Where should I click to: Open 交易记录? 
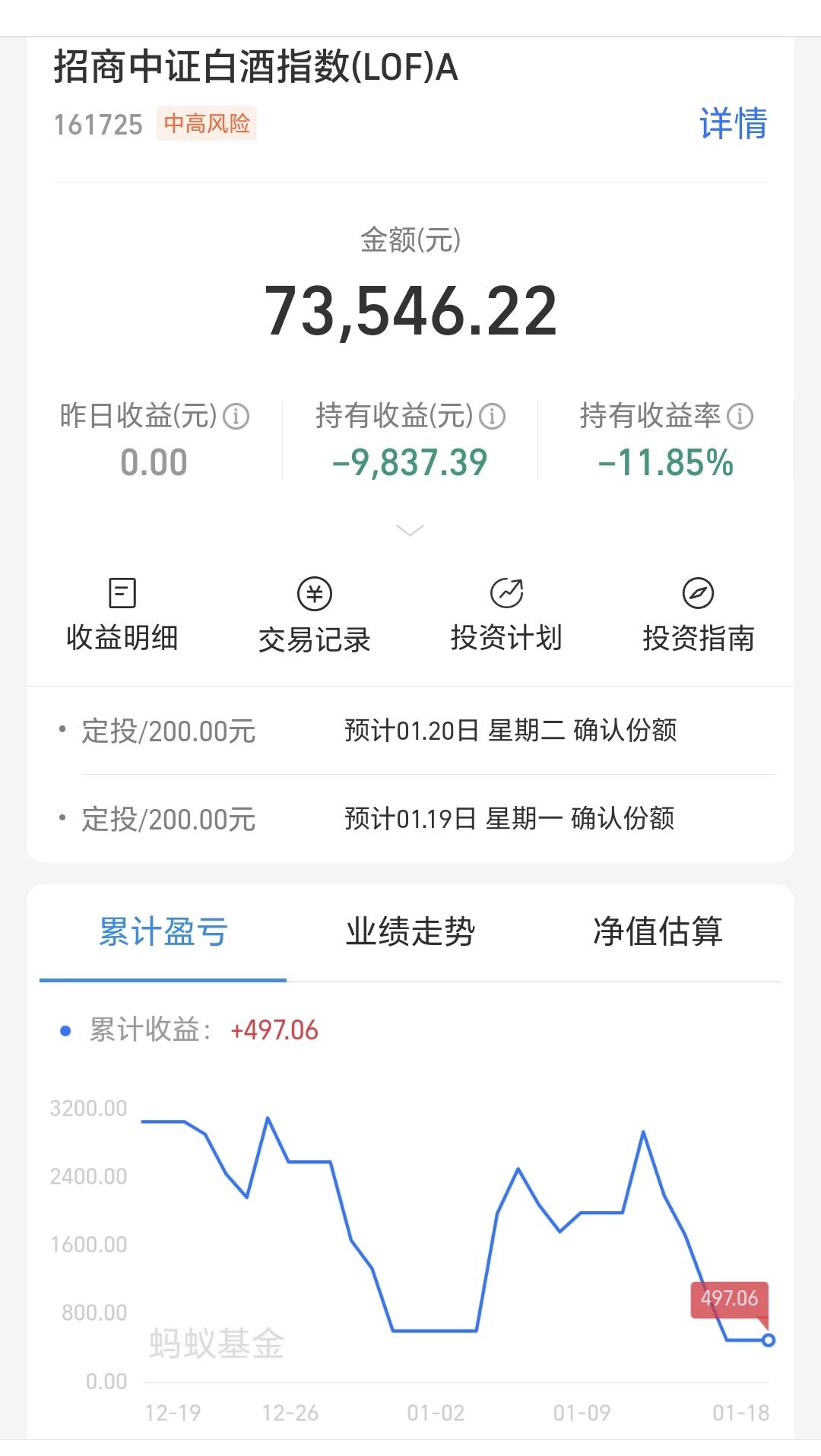(x=315, y=616)
